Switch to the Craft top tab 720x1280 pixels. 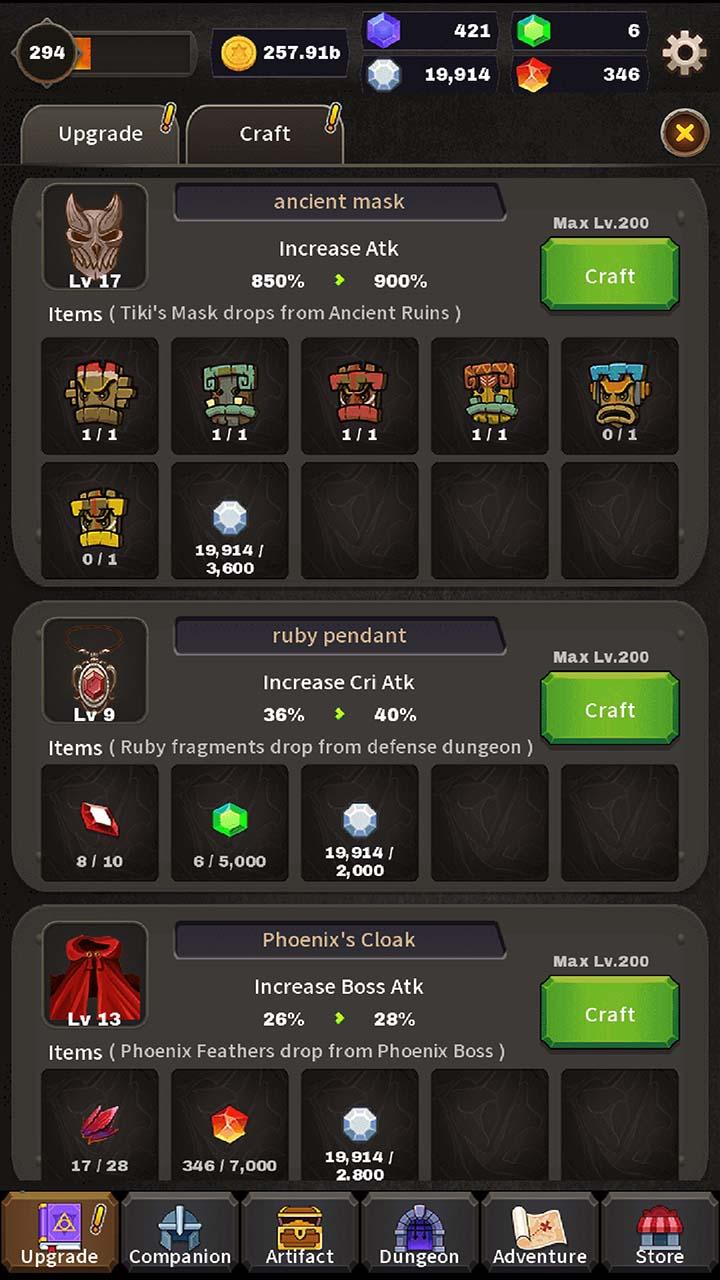click(x=265, y=134)
